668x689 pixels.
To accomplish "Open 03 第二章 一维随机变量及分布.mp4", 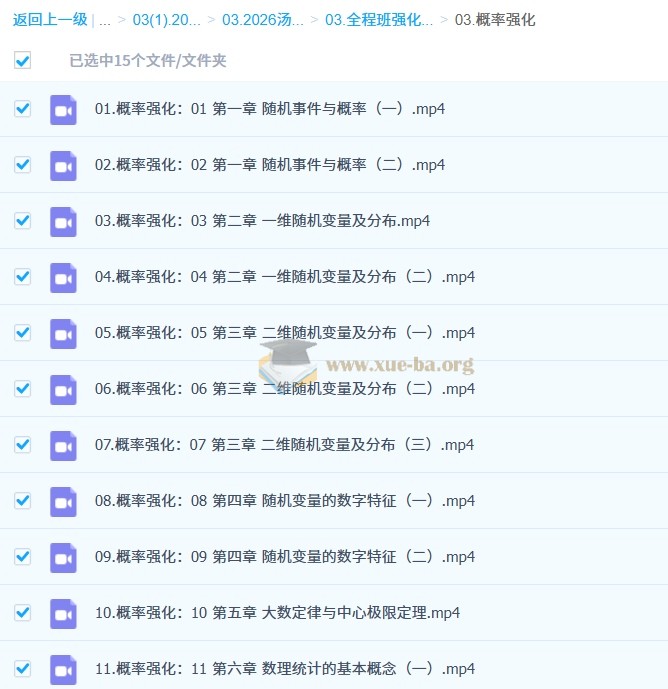I will tap(262, 221).
